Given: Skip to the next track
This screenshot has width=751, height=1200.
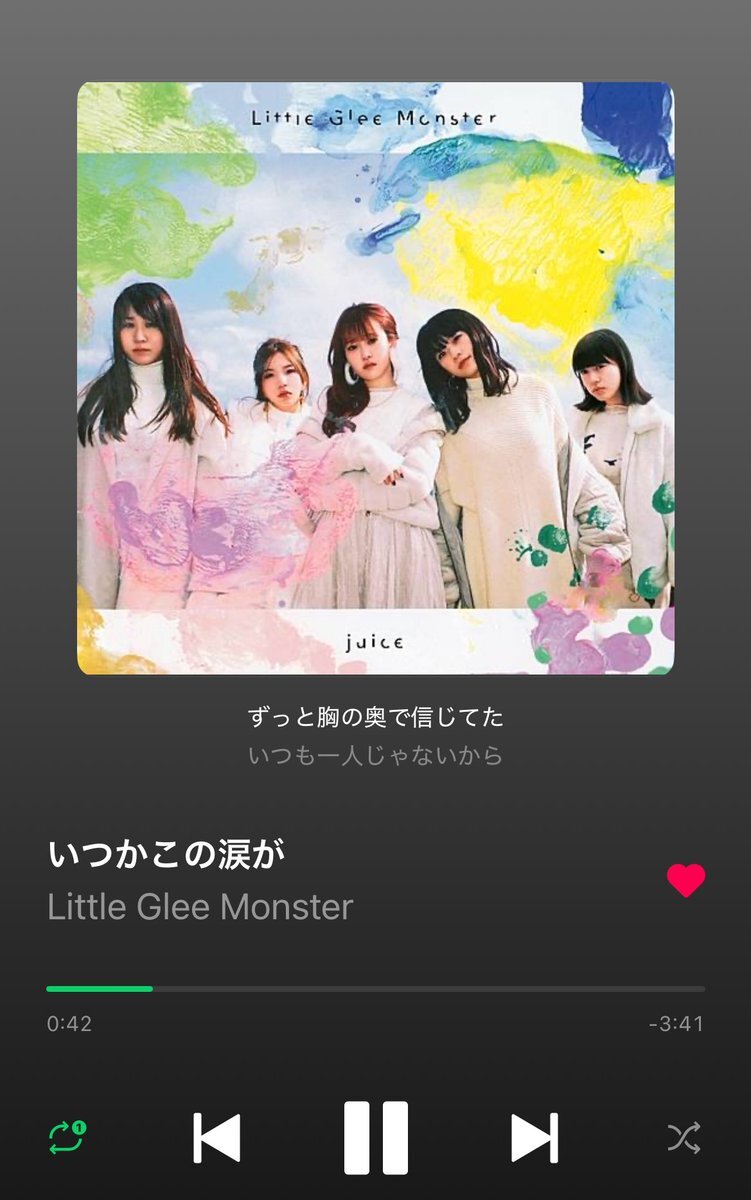Looking at the screenshot, I should click(x=534, y=1137).
